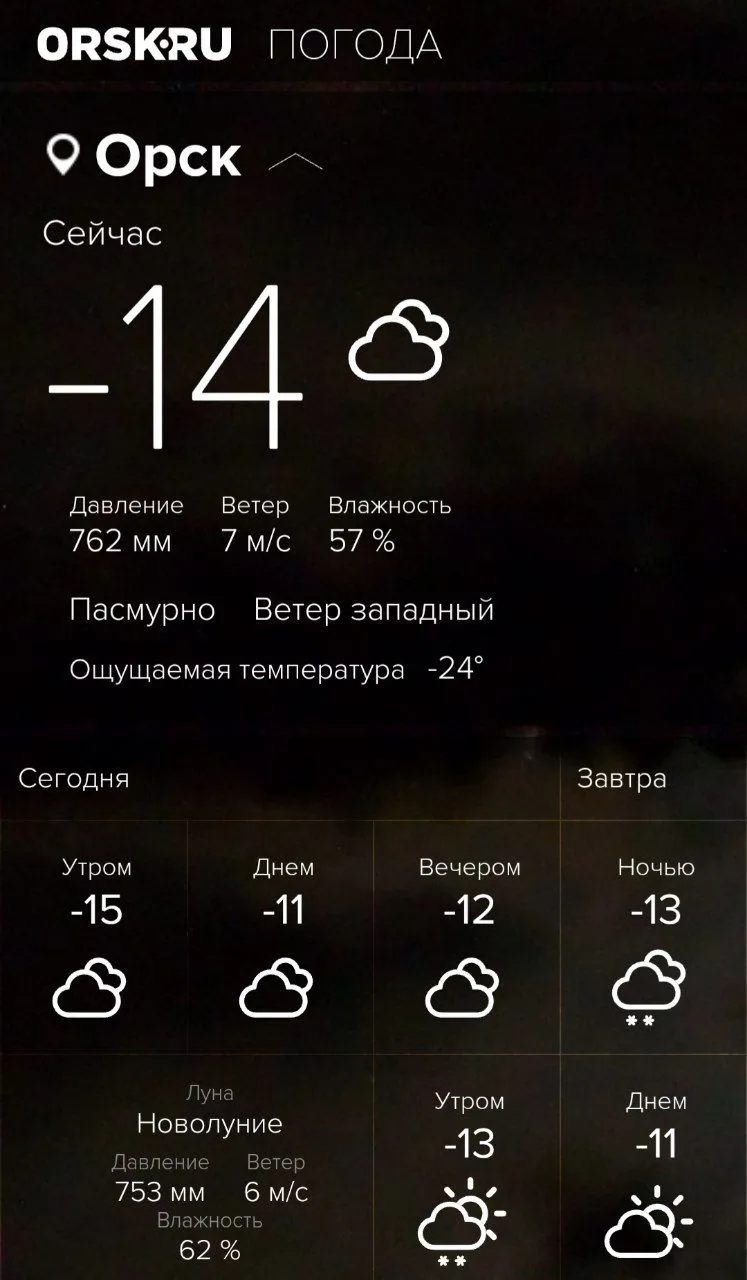Open the ORSK.RU home link
The height and width of the screenshot is (1280, 747).
coord(134,44)
